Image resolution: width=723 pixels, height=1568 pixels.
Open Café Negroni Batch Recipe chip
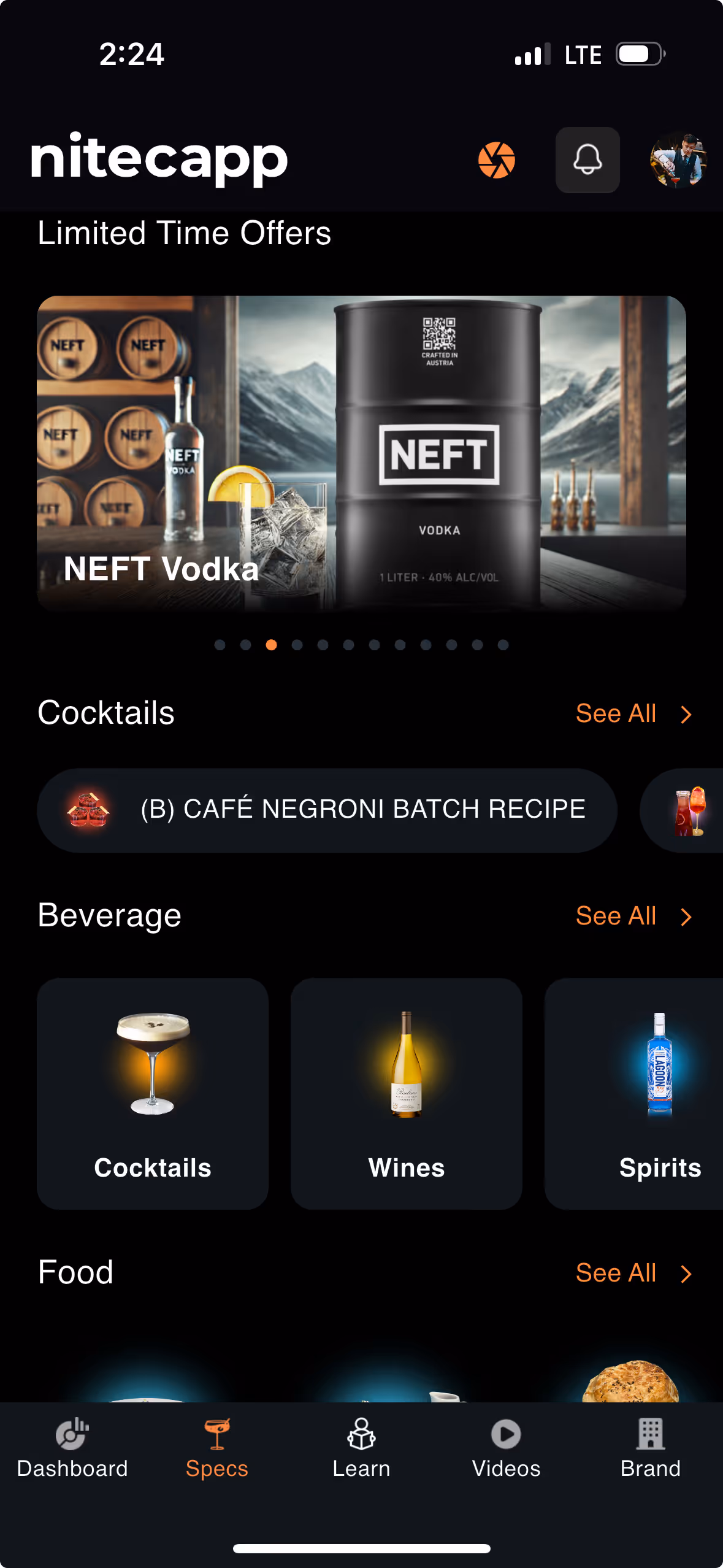(x=327, y=810)
